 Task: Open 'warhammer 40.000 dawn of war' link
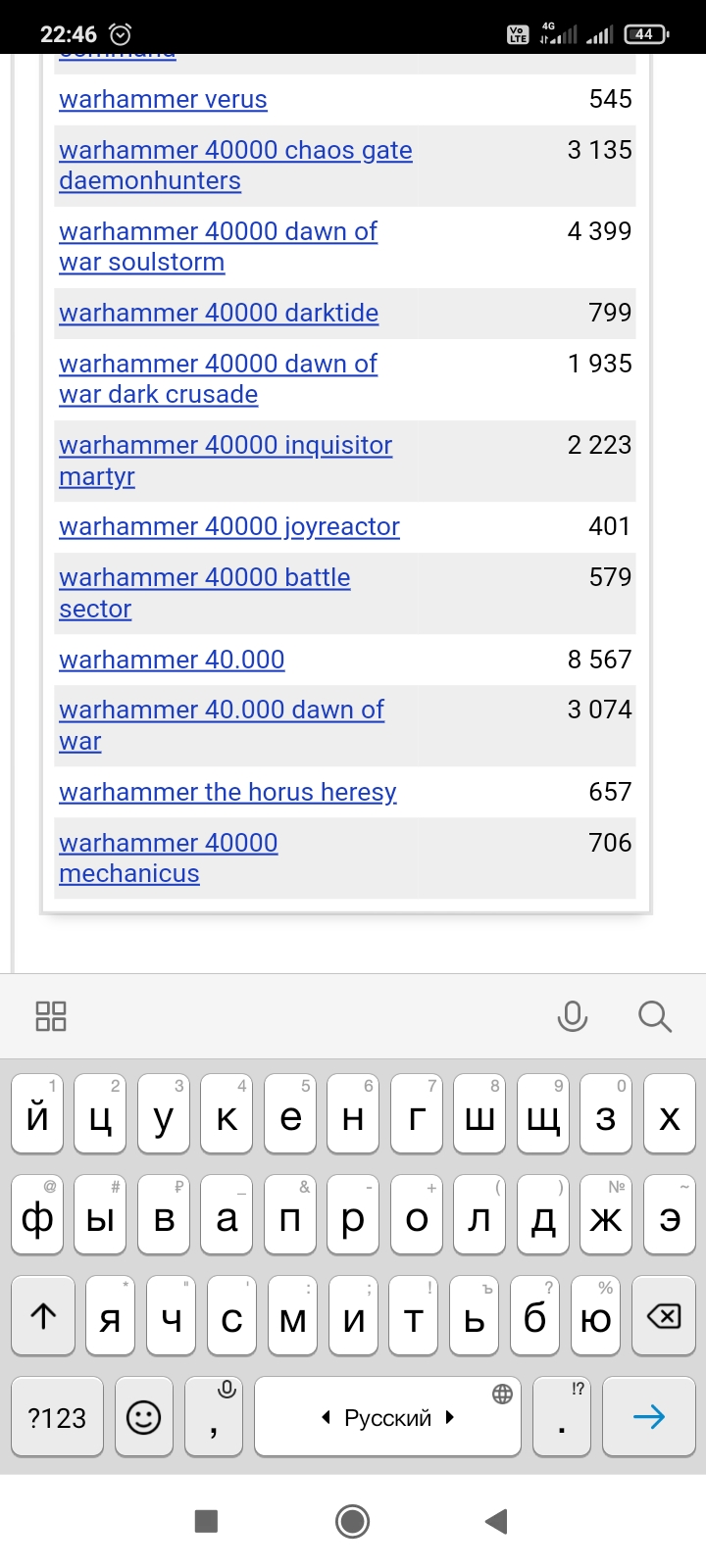pyautogui.click(x=222, y=725)
